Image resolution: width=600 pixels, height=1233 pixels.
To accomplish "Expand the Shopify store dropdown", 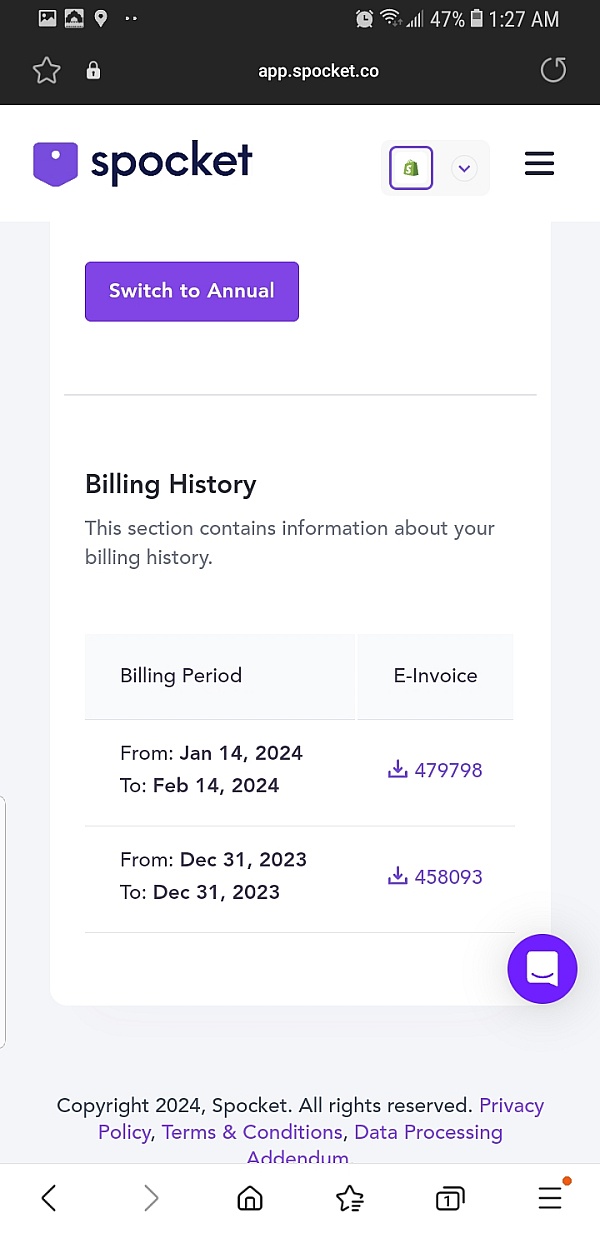I will pyautogui.click(x=464, y=168).
